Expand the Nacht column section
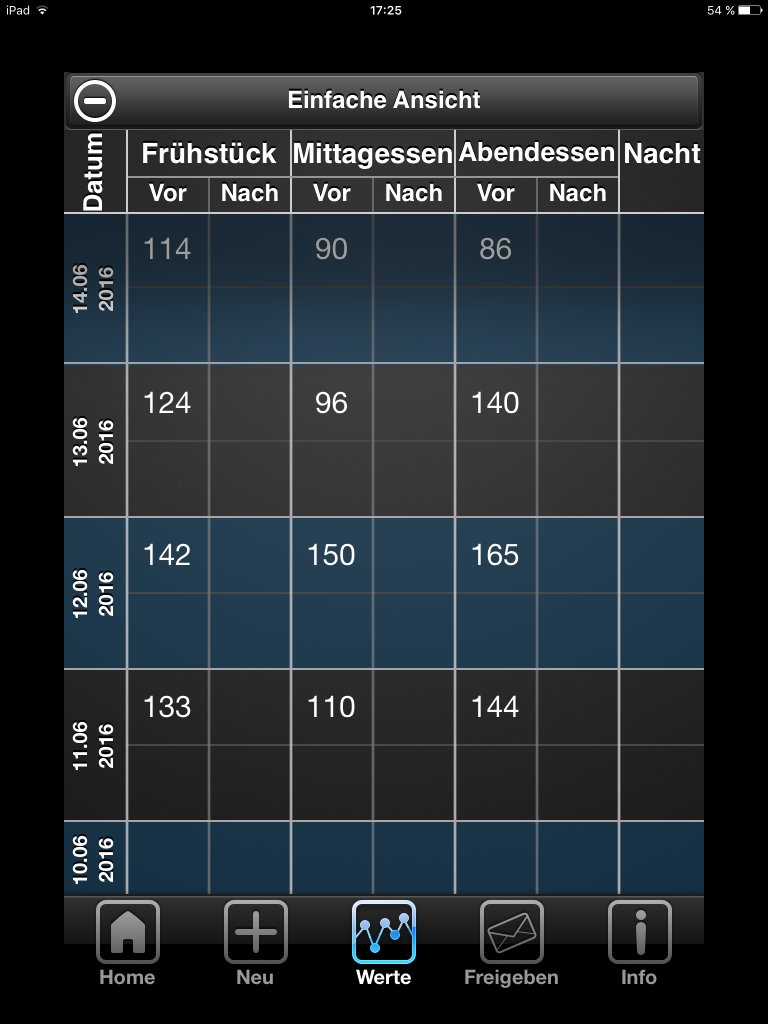 coord(662,153)
